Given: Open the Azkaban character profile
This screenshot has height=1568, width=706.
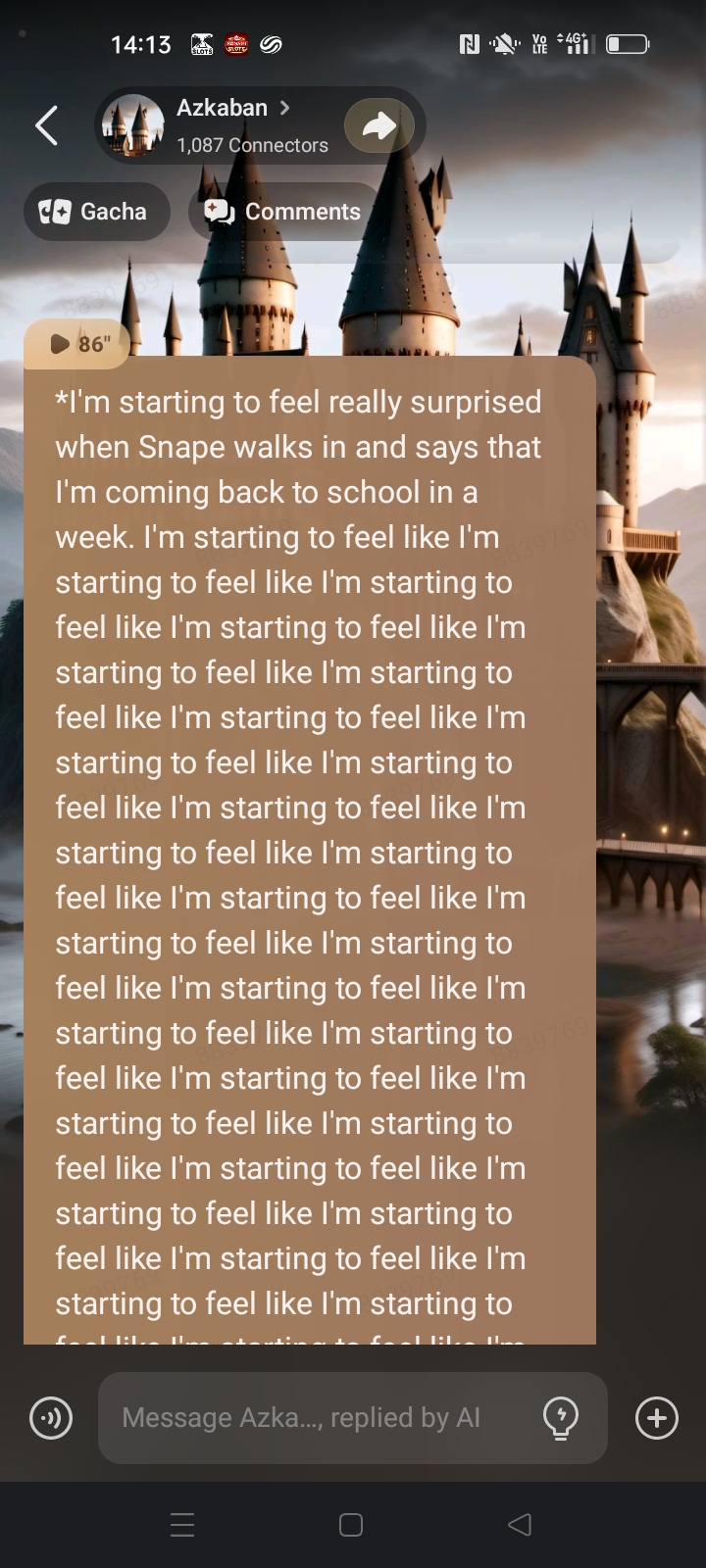Looking at the screenshot, I should pyautogui.click(x=222, y=124).
